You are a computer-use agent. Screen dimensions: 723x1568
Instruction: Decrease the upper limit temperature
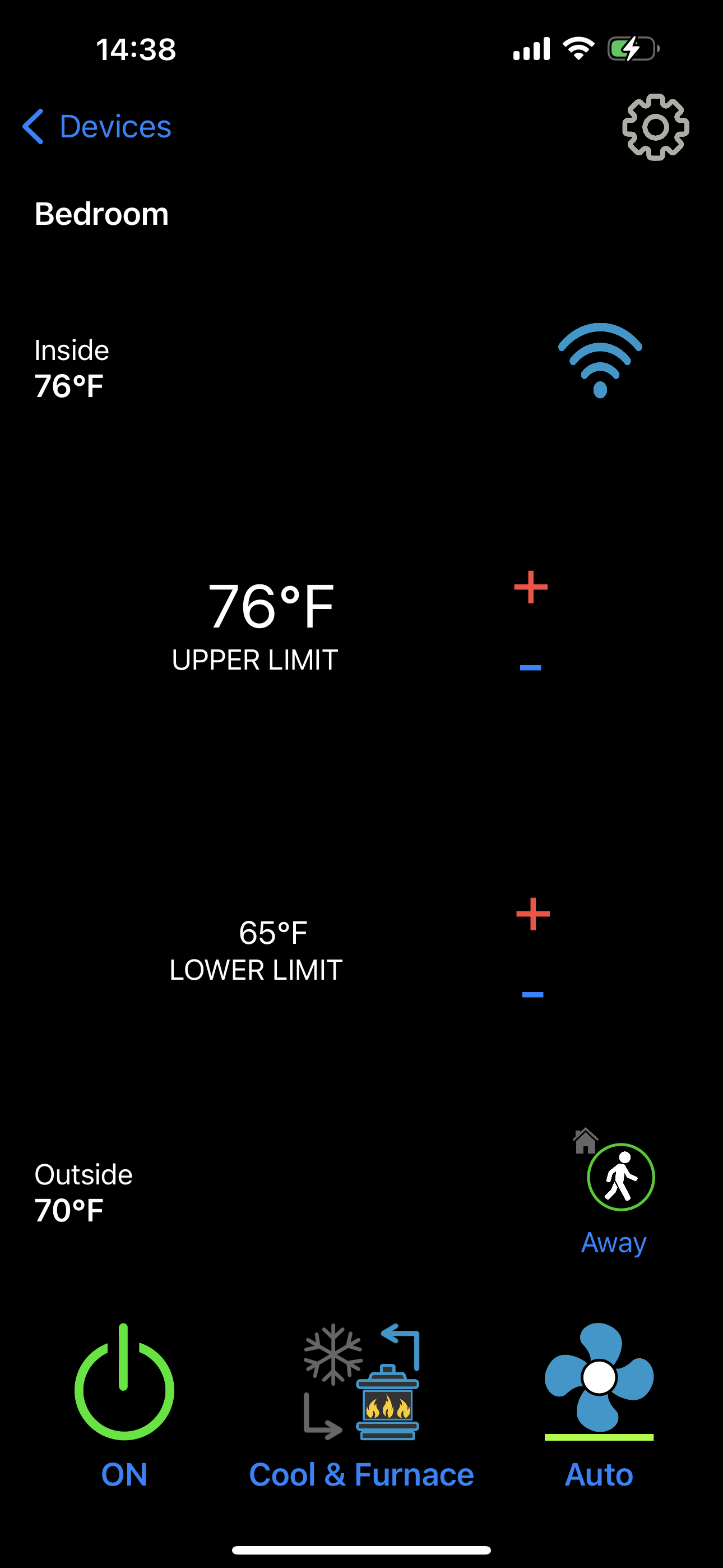(x=531, y=668)
